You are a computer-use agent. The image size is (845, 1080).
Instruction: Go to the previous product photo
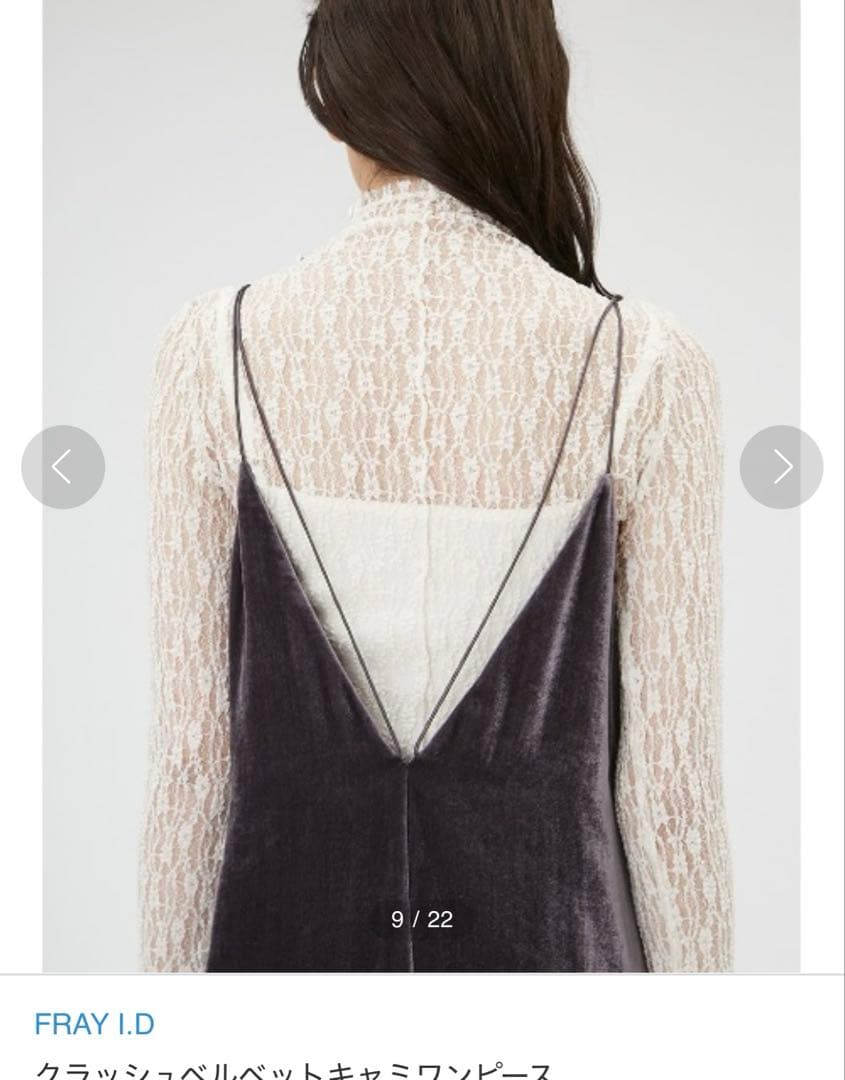63,467
